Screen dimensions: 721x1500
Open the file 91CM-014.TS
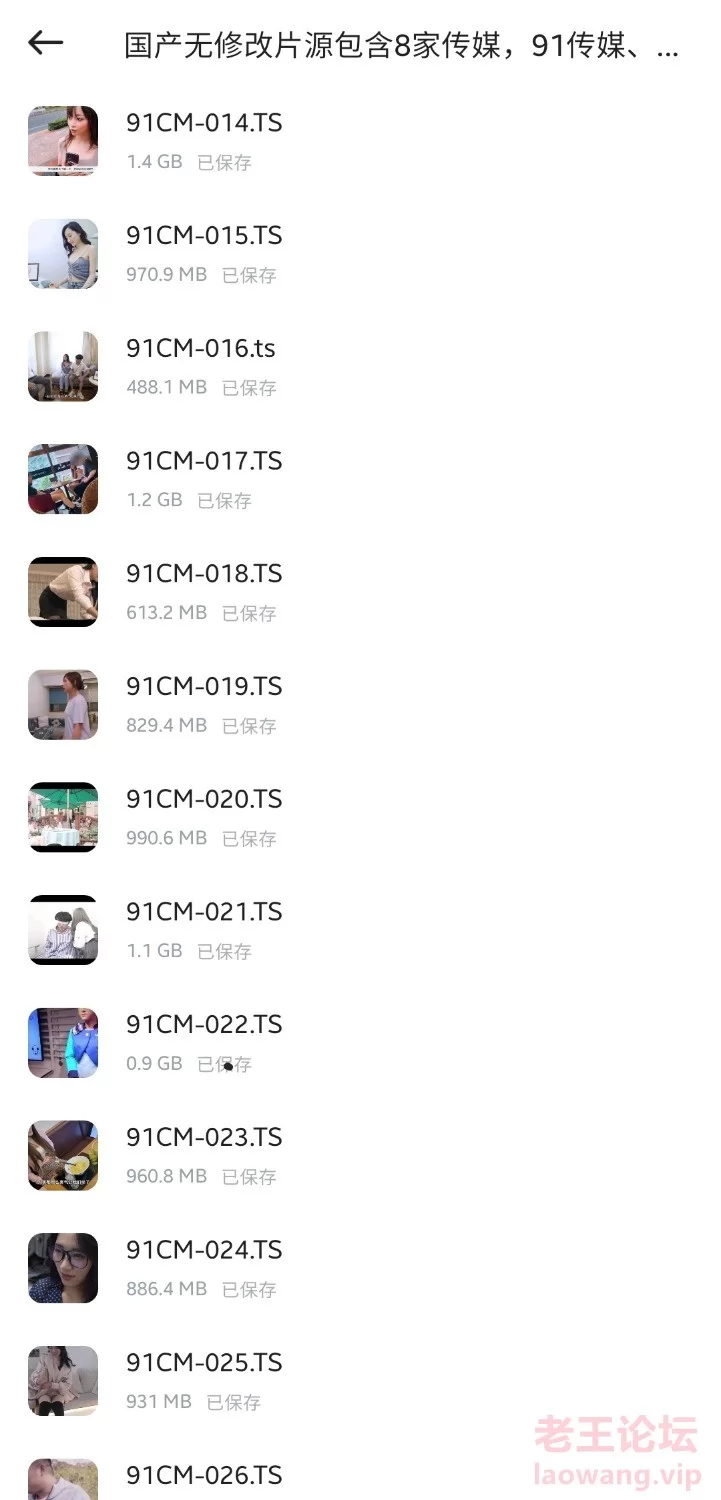pos(204,124)
